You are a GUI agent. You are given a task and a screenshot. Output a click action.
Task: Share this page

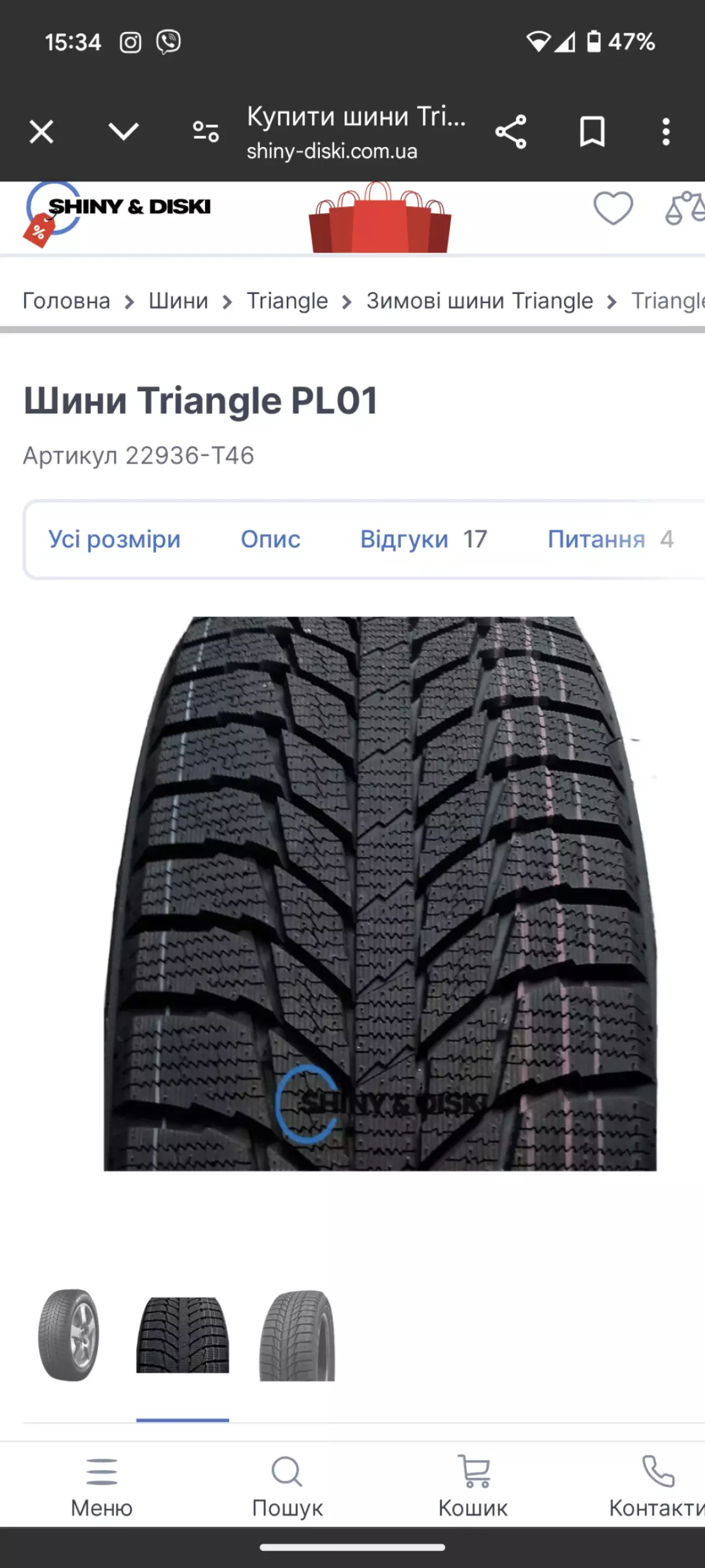tap(510, 132)
